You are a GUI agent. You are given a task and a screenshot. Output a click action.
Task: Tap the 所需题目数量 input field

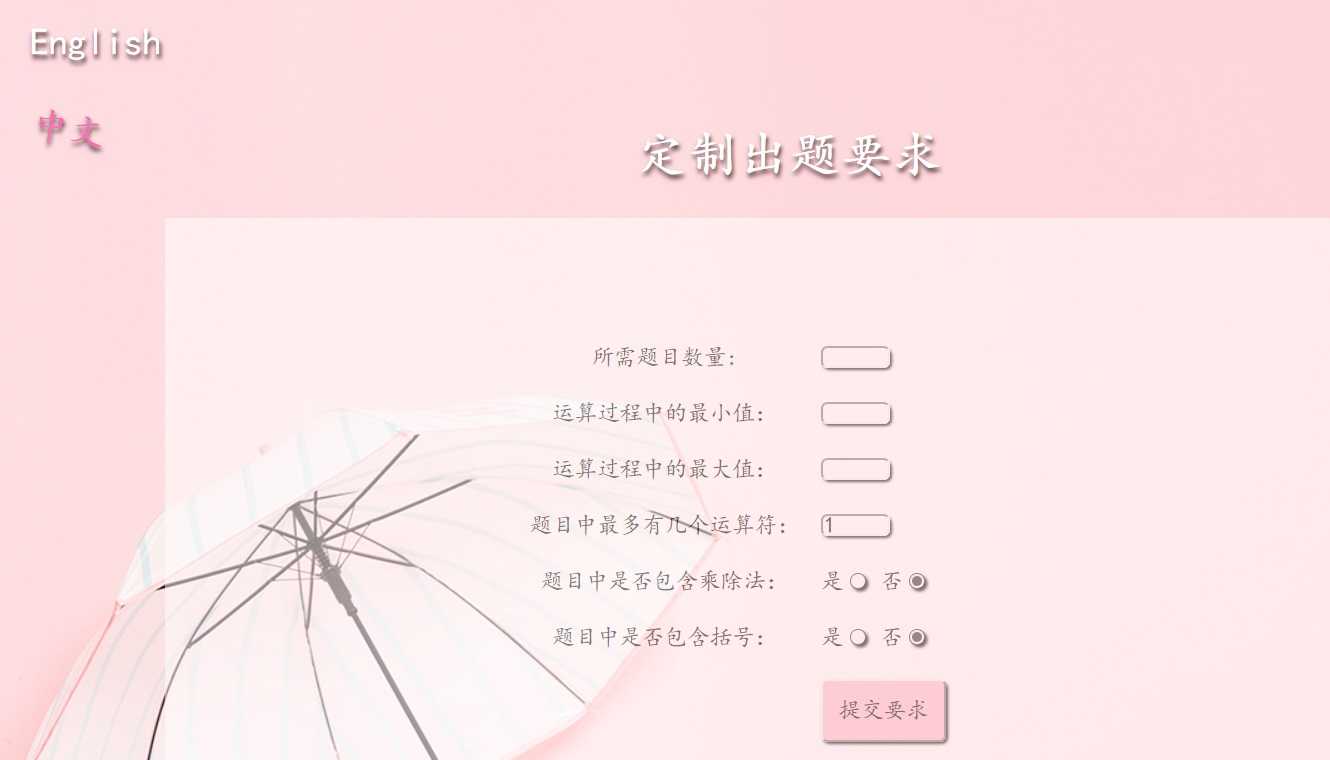point(855,358)
